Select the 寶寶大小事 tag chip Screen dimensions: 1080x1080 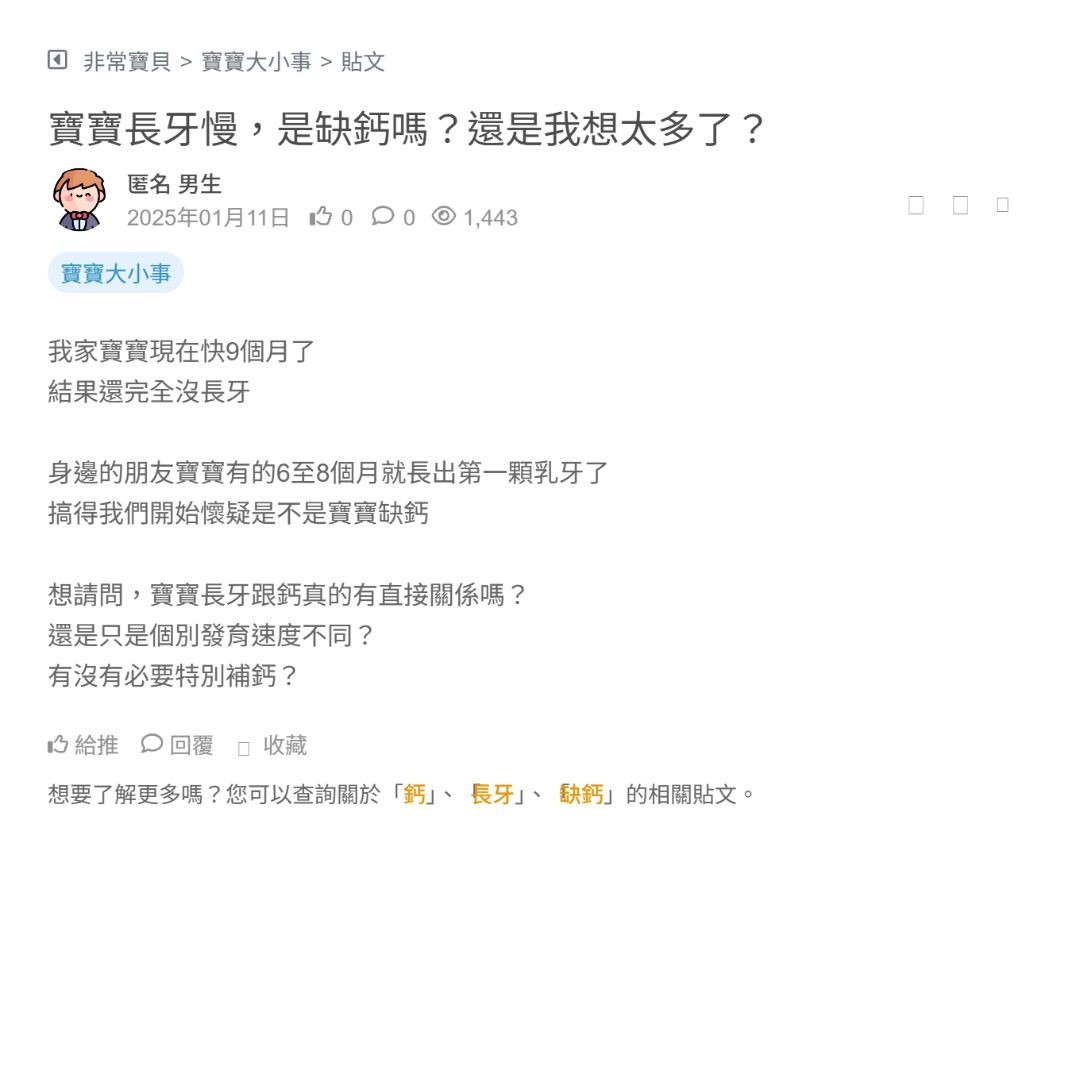coord(116,273)
